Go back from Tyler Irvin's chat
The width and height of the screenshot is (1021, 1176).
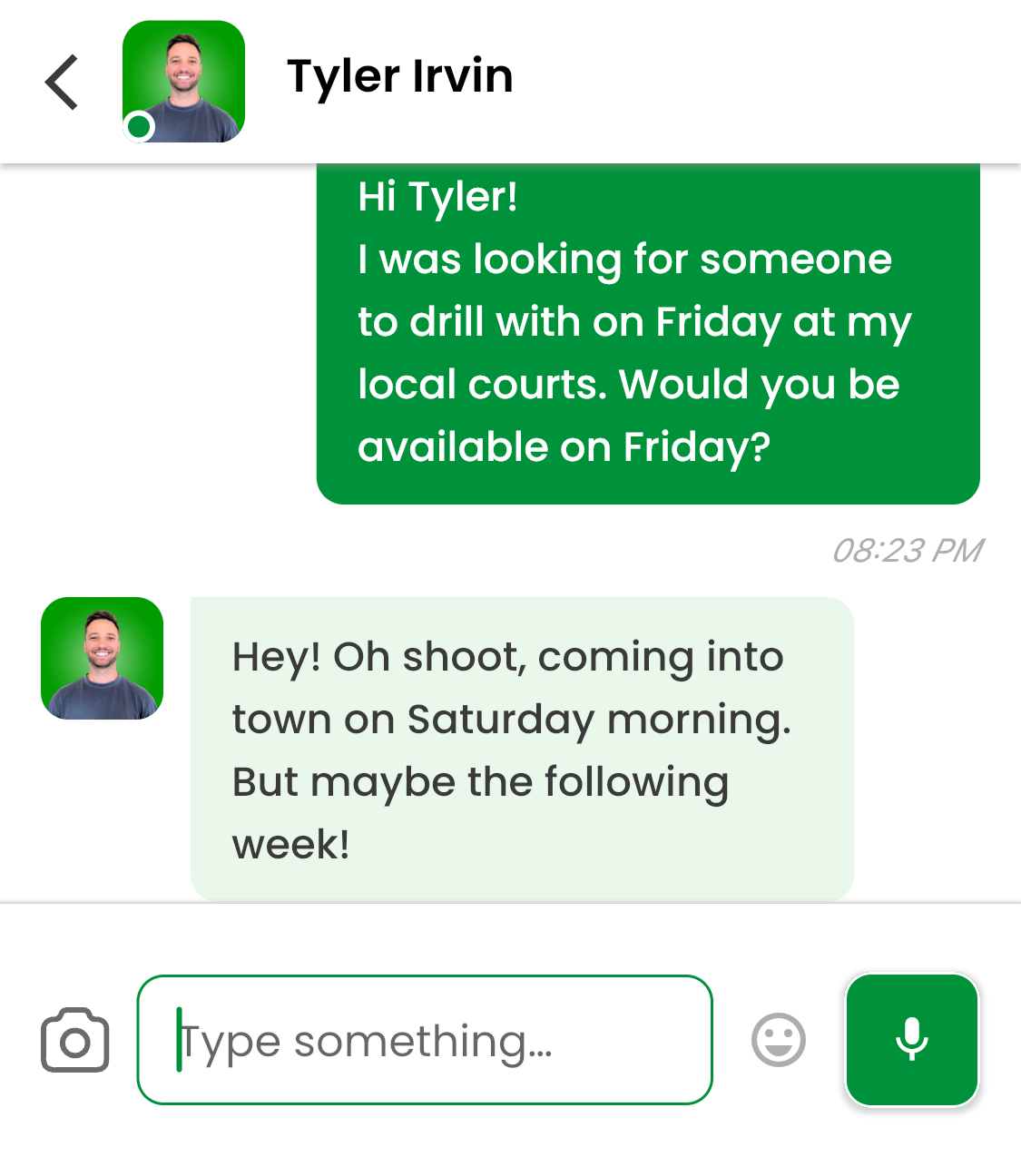[62, 83]
